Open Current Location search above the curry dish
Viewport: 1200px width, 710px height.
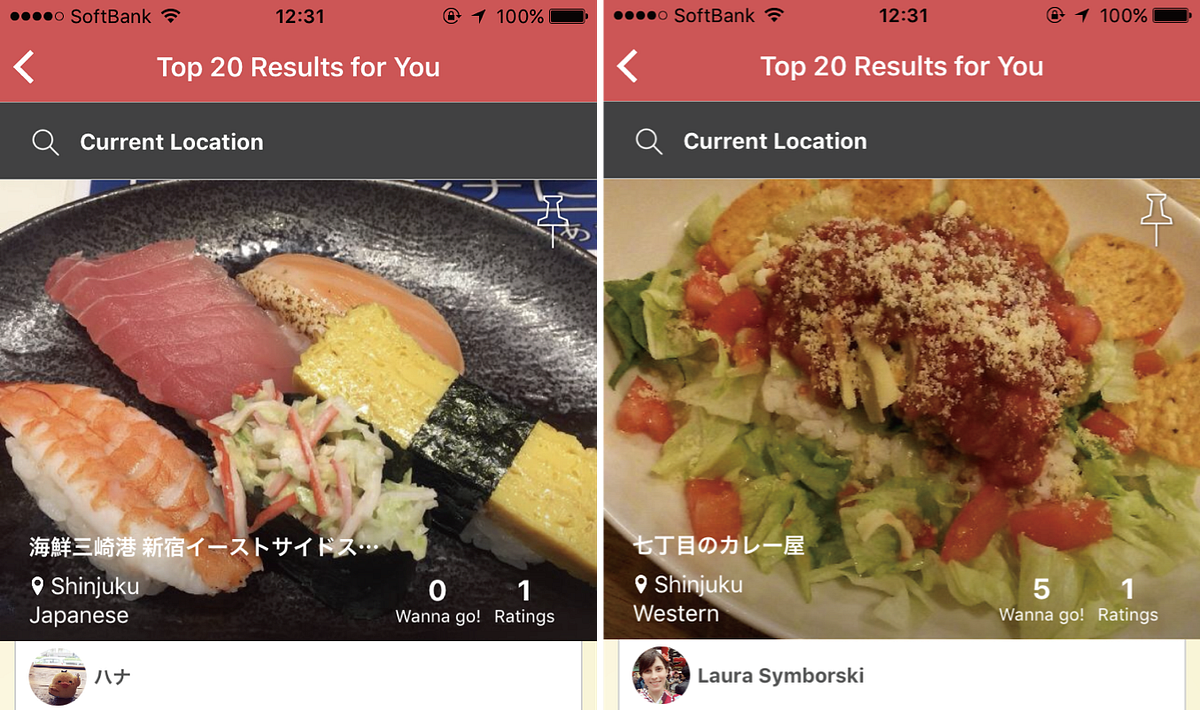point(775,141)
